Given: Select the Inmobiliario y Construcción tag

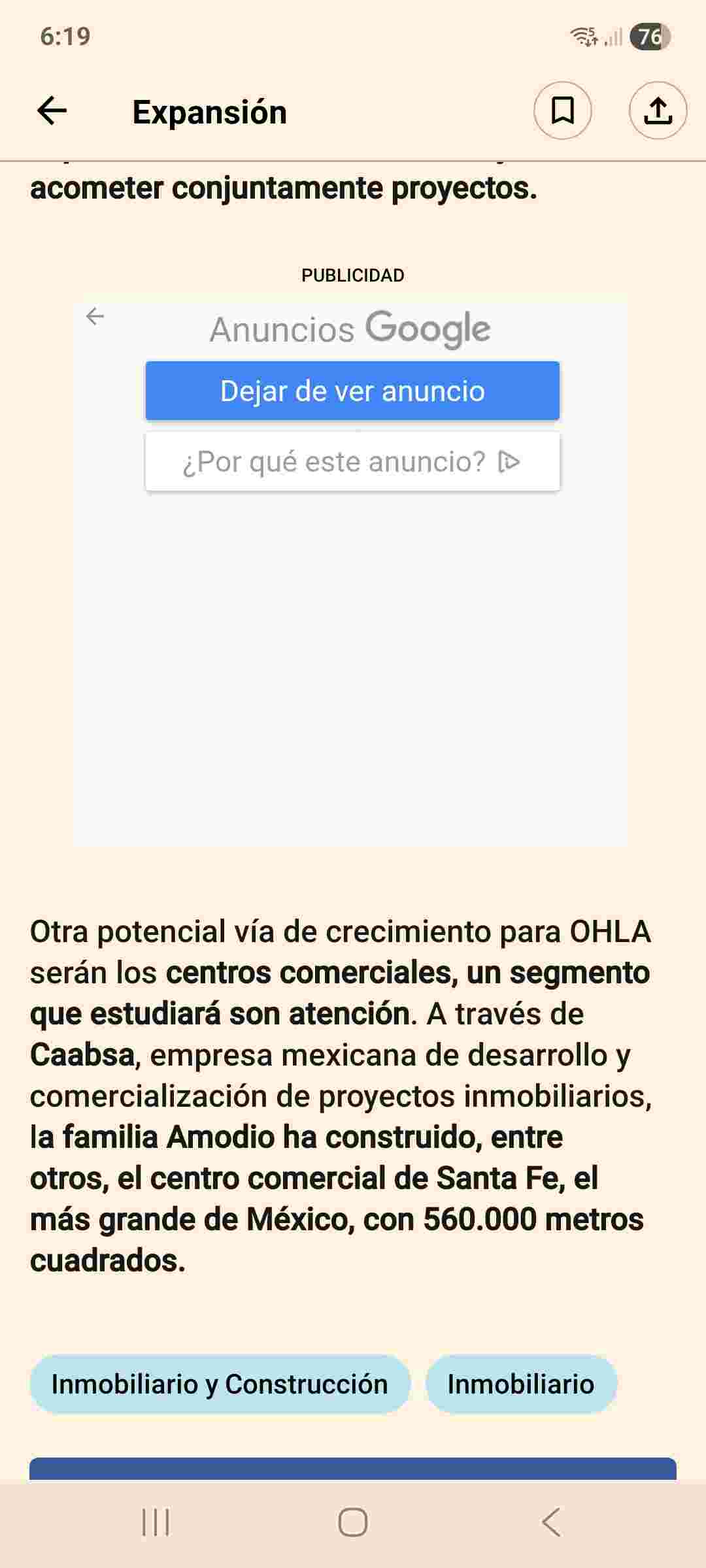Looking at the screenshot, I should pos(220,1384).
